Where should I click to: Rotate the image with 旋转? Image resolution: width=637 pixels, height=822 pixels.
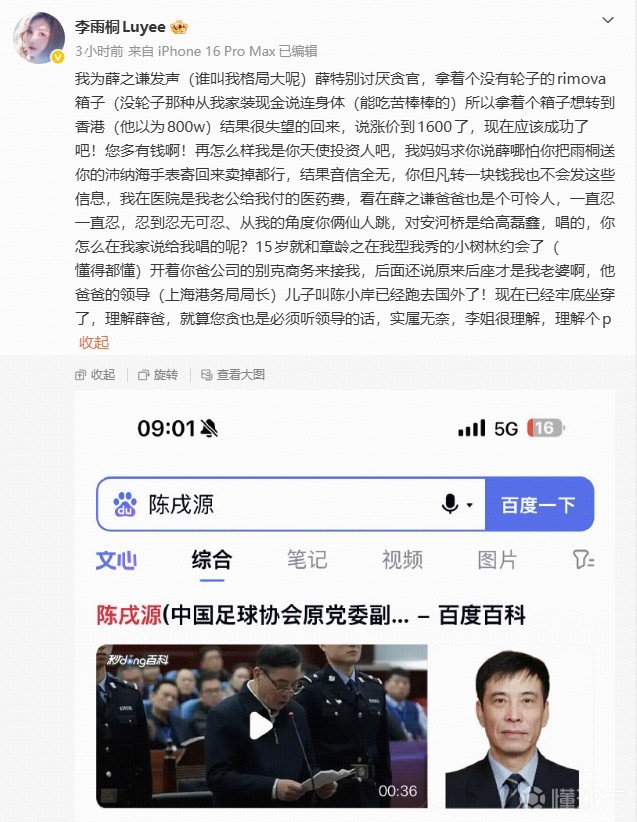pos(158,374)
